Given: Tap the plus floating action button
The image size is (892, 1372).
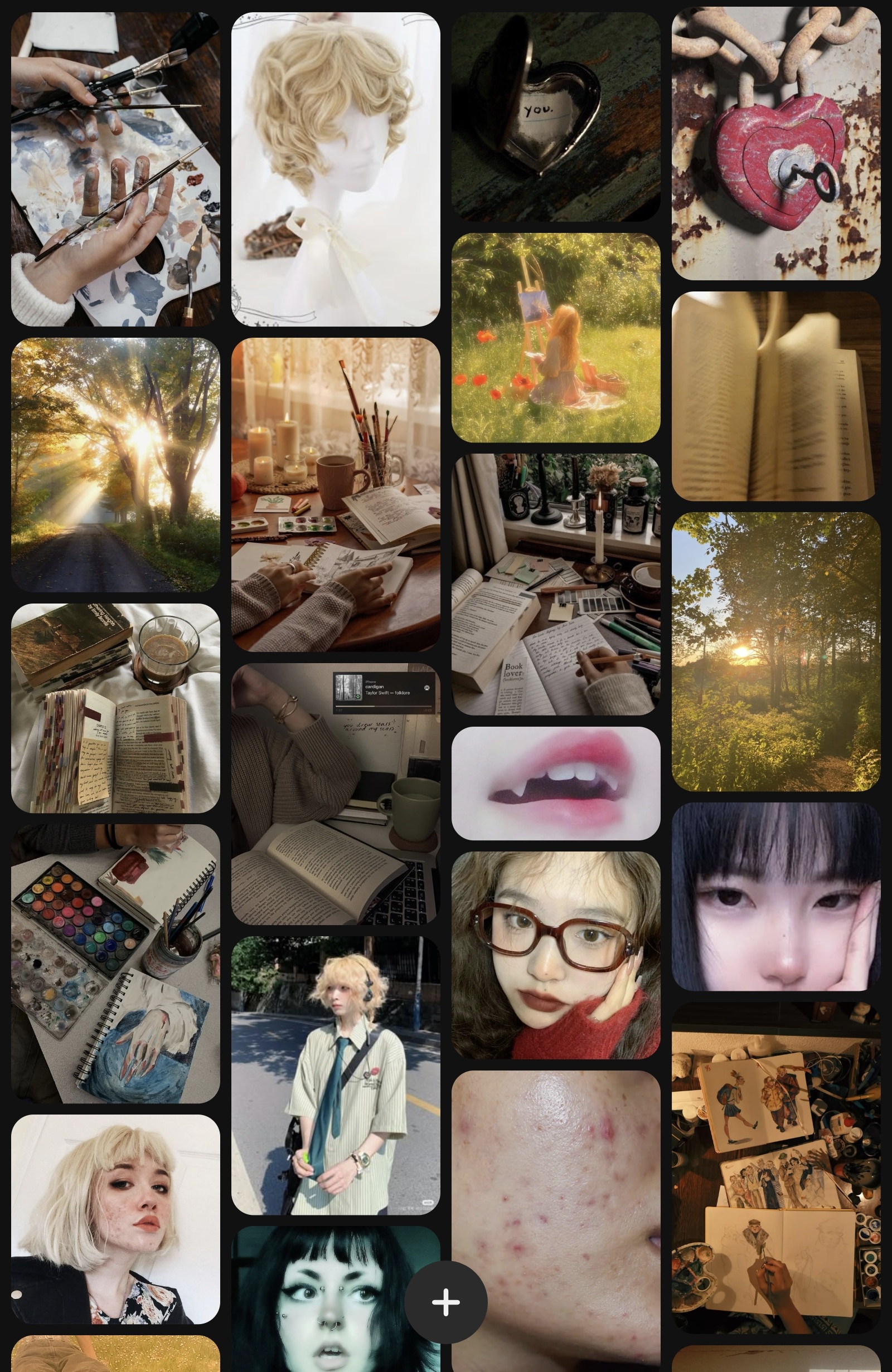Looking at the screenshot, I should click(445, 1302).
